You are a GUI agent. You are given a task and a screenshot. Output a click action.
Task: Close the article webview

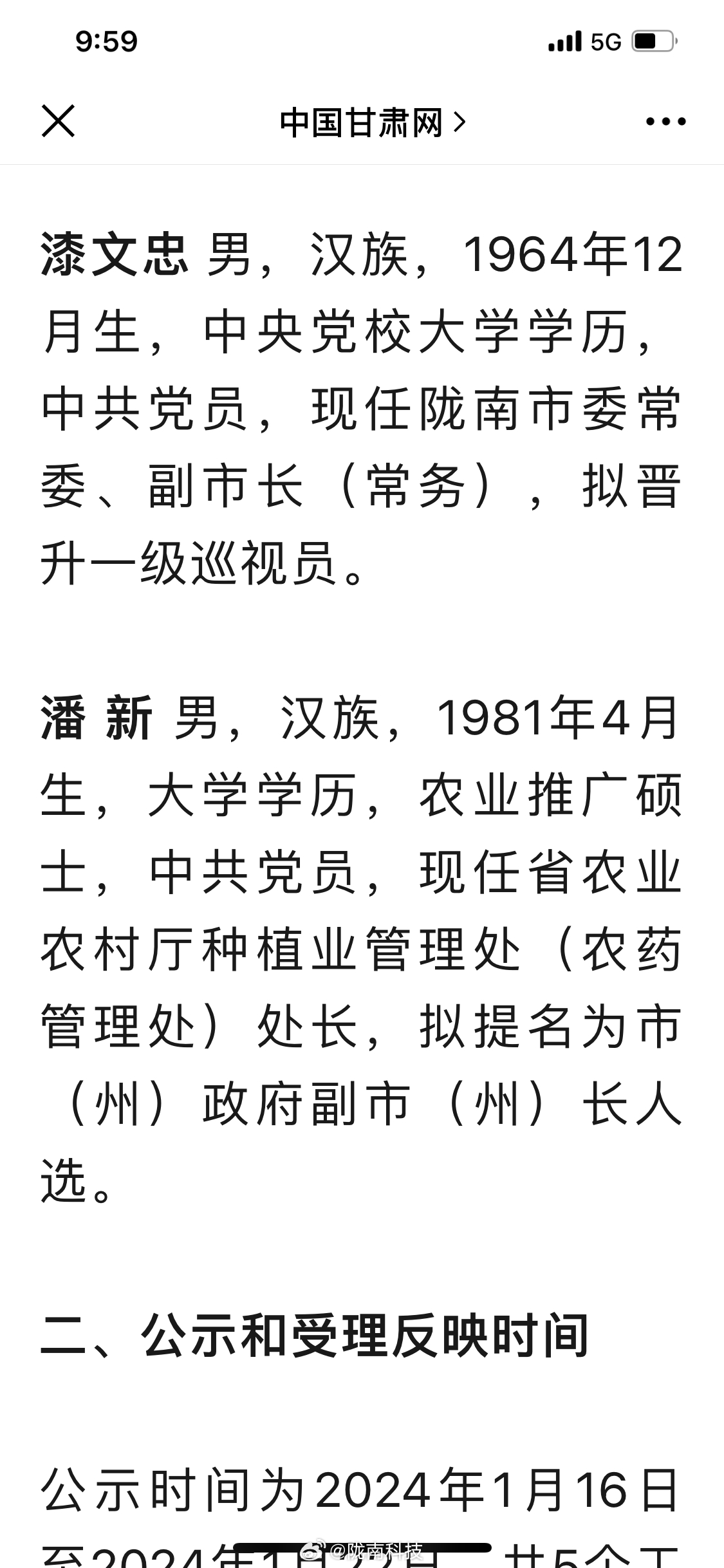[59, 121]
